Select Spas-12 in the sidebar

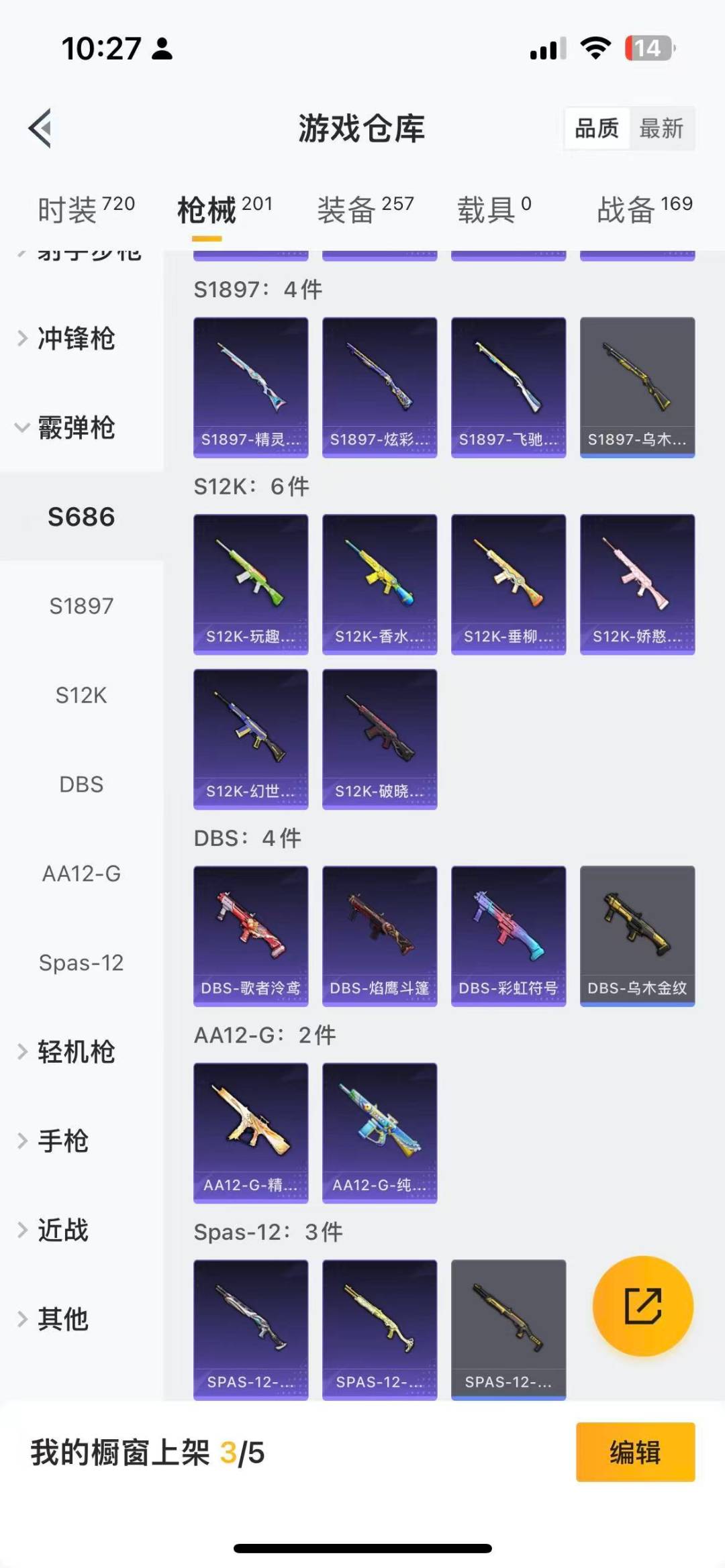81,963
